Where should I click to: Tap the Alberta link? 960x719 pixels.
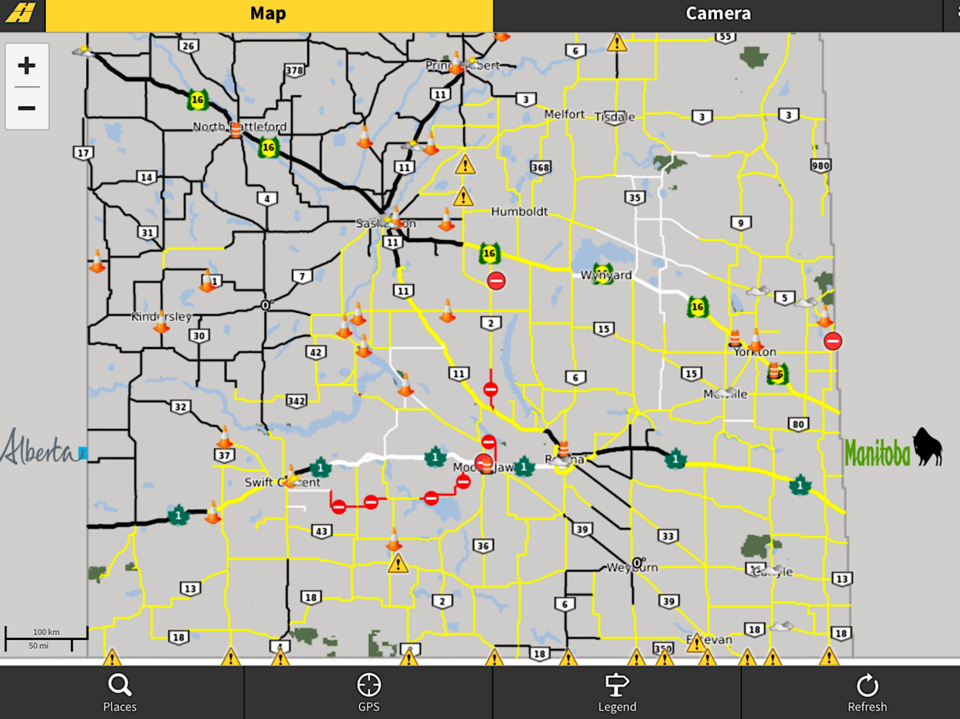tap(42, 449)
